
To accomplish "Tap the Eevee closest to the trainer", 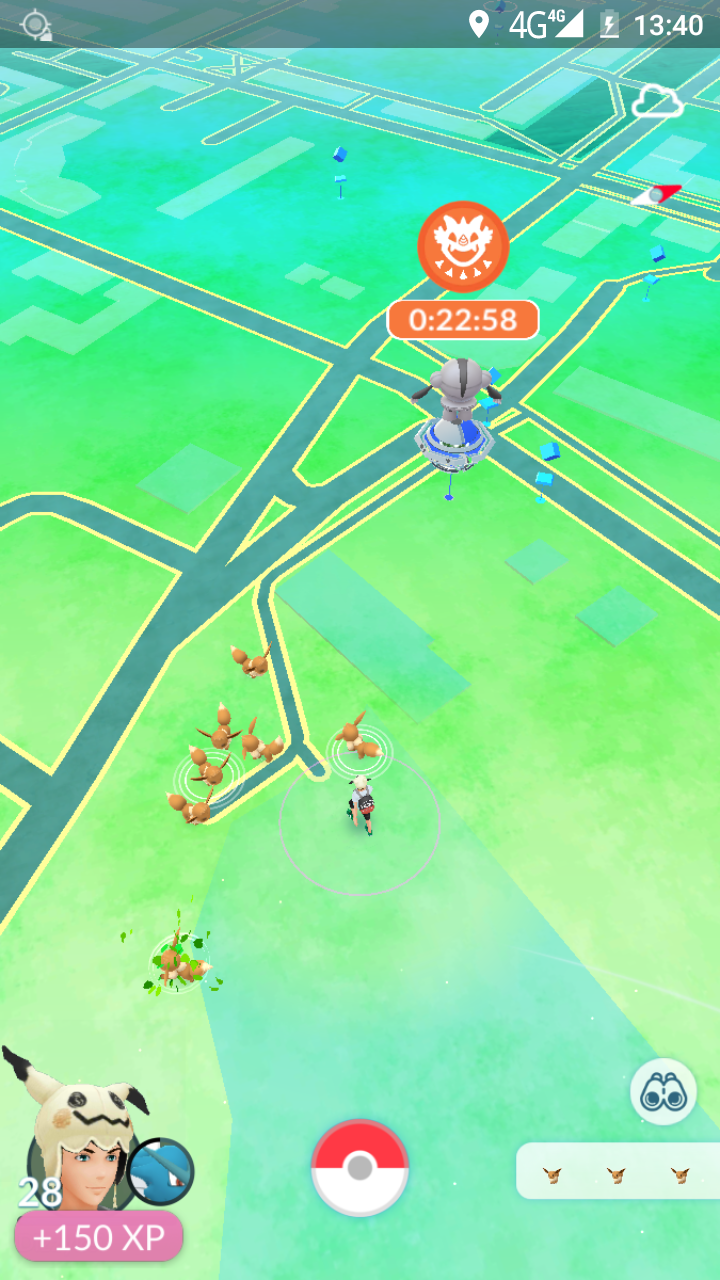I will pos(357,740).
